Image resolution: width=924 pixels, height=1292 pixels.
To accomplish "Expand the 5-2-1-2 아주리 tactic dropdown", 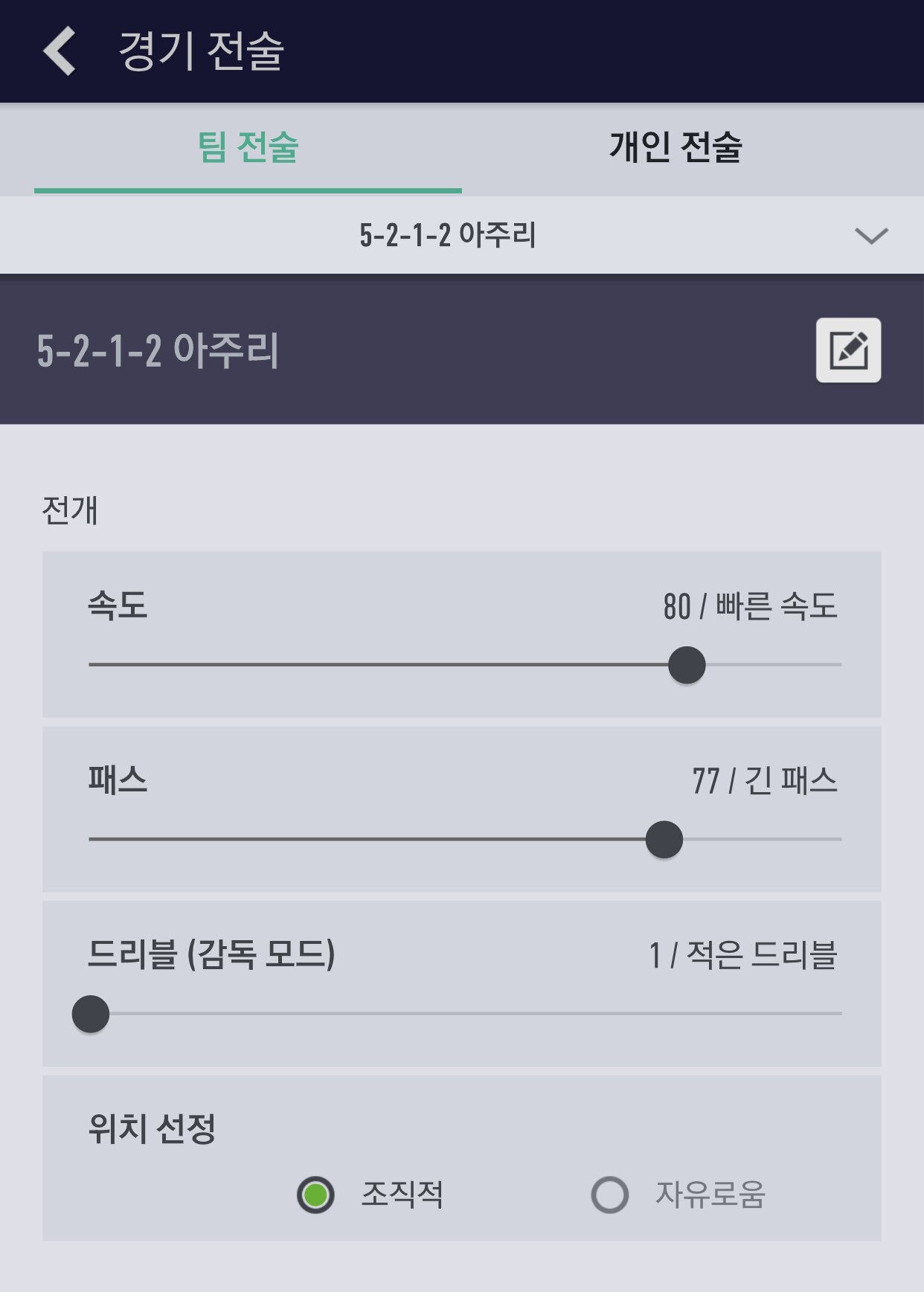I will [870, 236].
